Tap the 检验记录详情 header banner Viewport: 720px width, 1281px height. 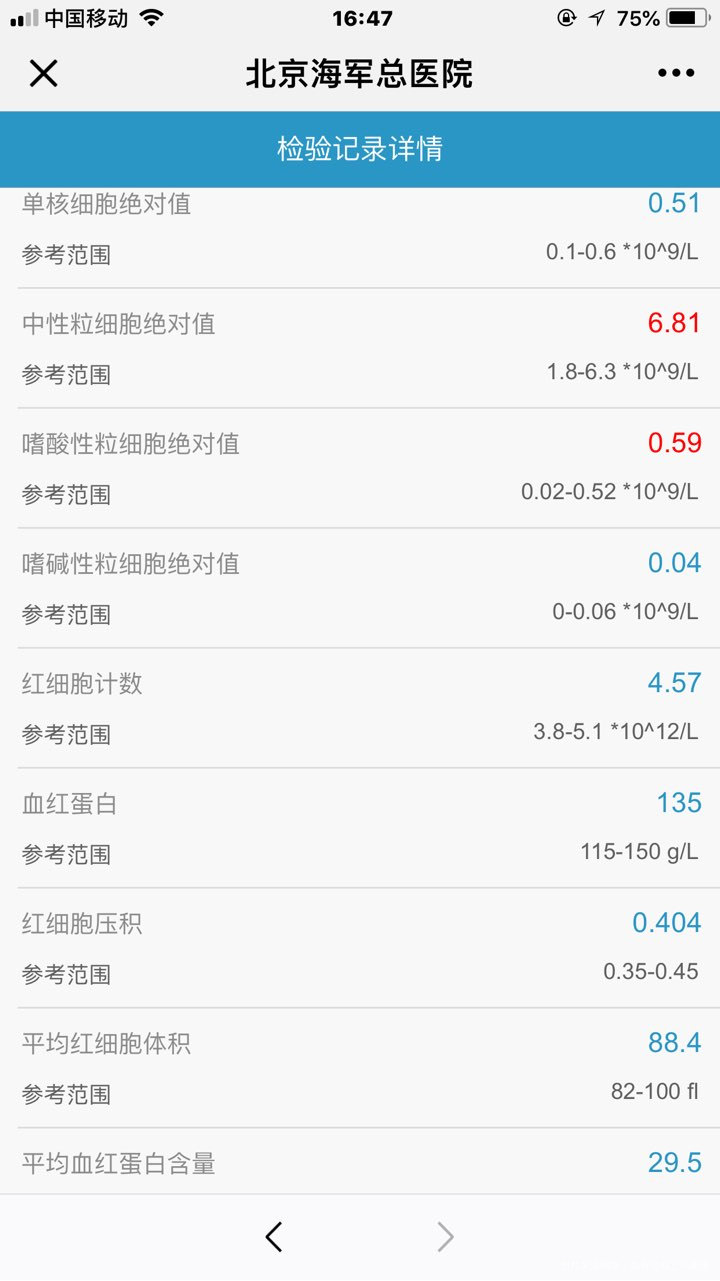click(x=360, y=148)
